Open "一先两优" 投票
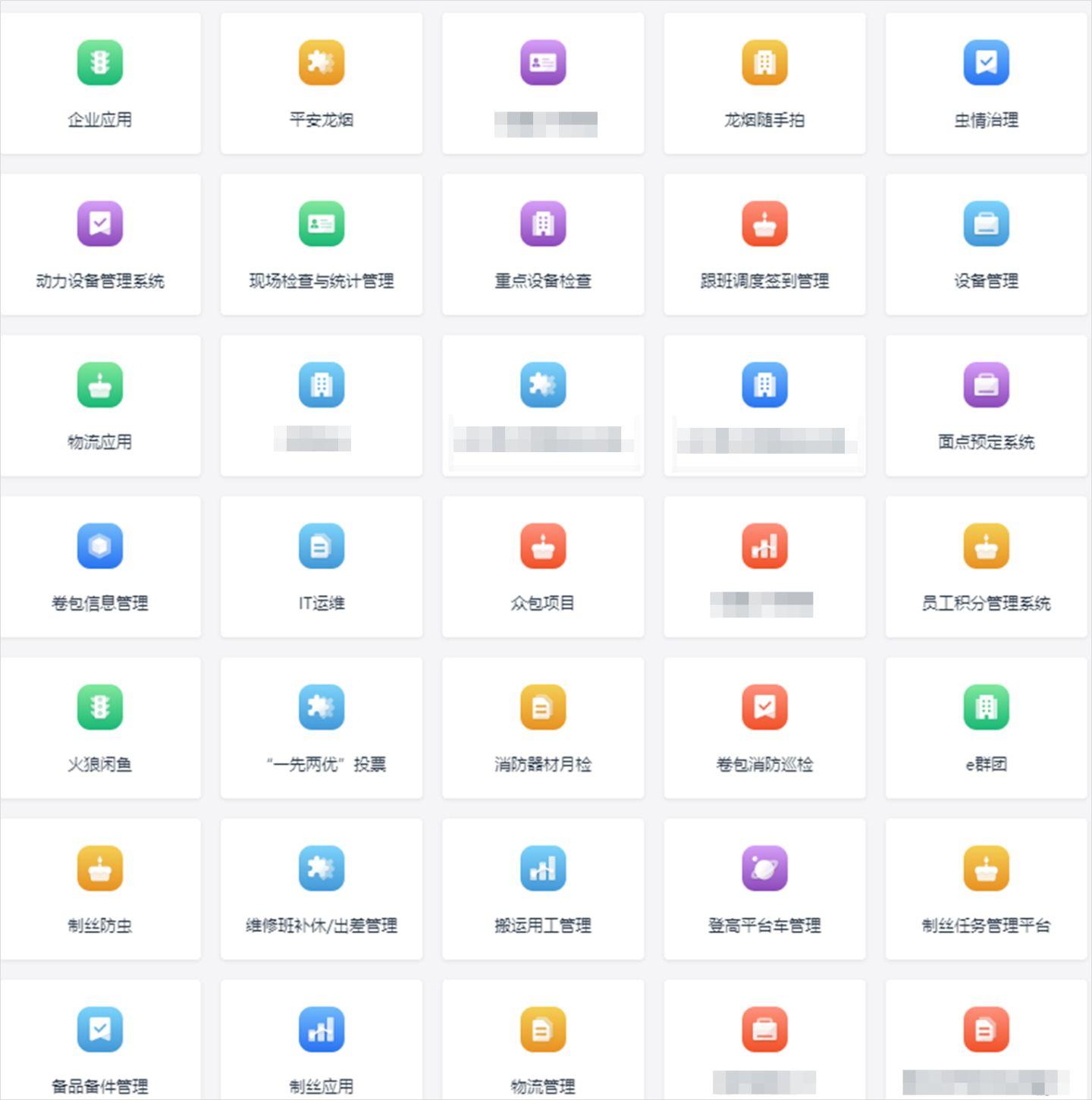 pyautogui.click(x=322, y=728)
